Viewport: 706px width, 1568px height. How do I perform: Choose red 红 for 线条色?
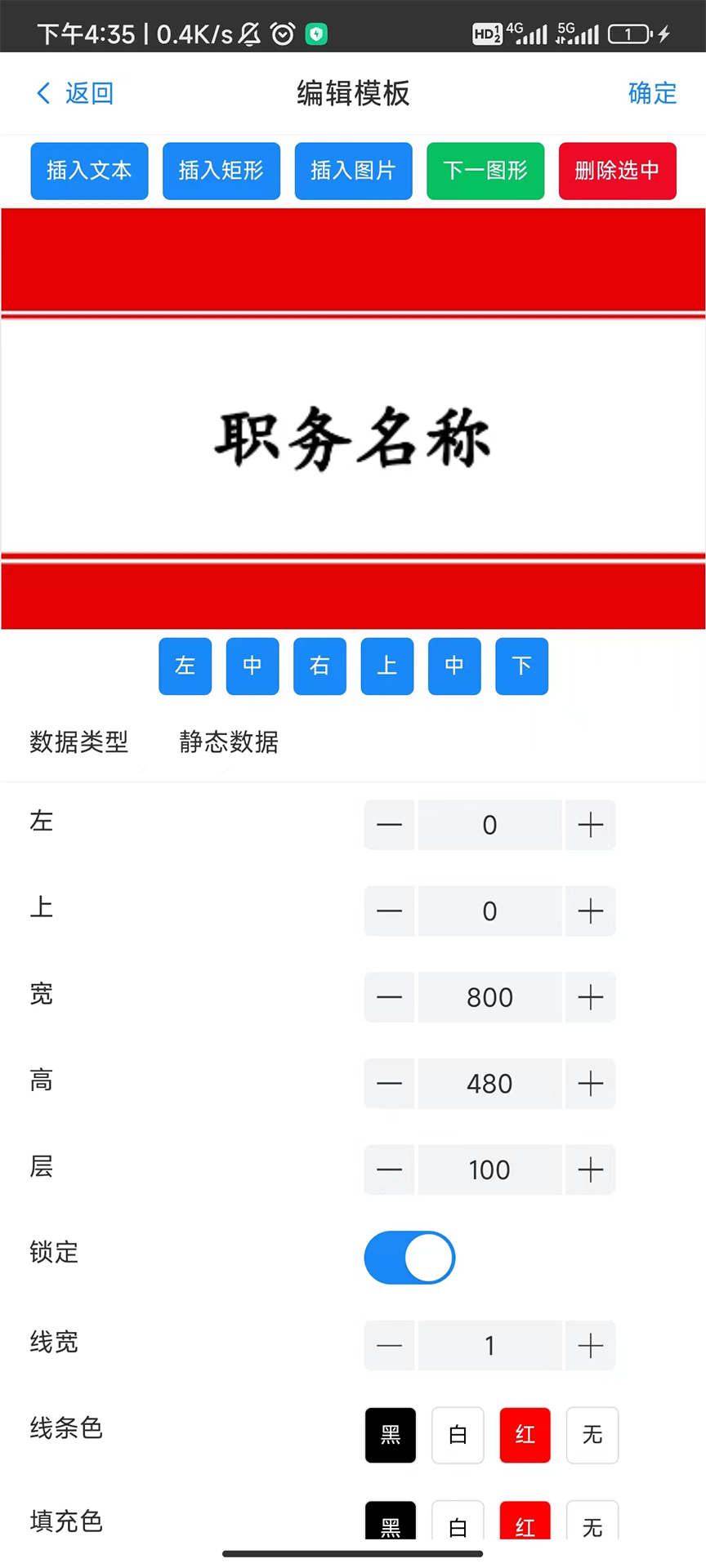pos(525,1435)
